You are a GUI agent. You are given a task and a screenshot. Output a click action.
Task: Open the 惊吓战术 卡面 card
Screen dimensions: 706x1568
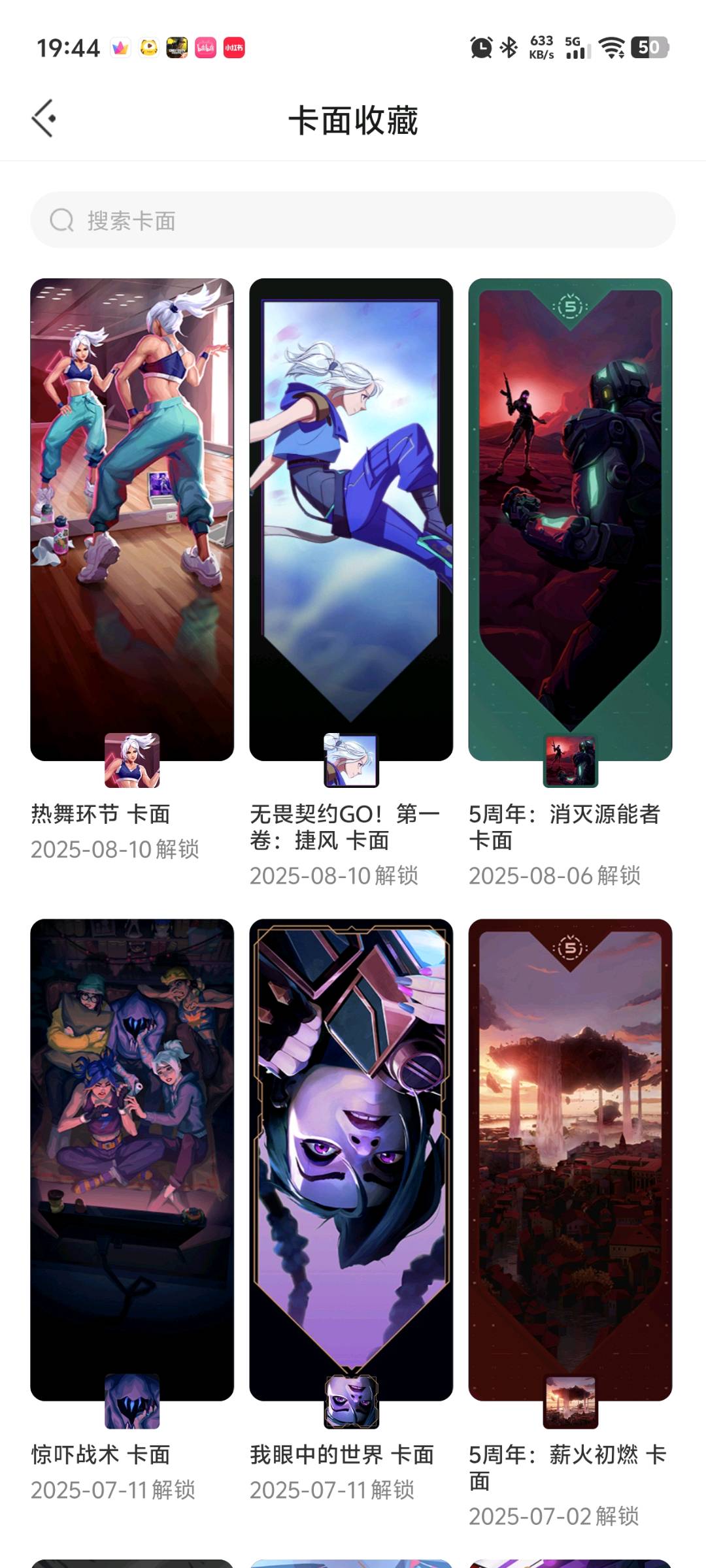[x=132, y=1160]
